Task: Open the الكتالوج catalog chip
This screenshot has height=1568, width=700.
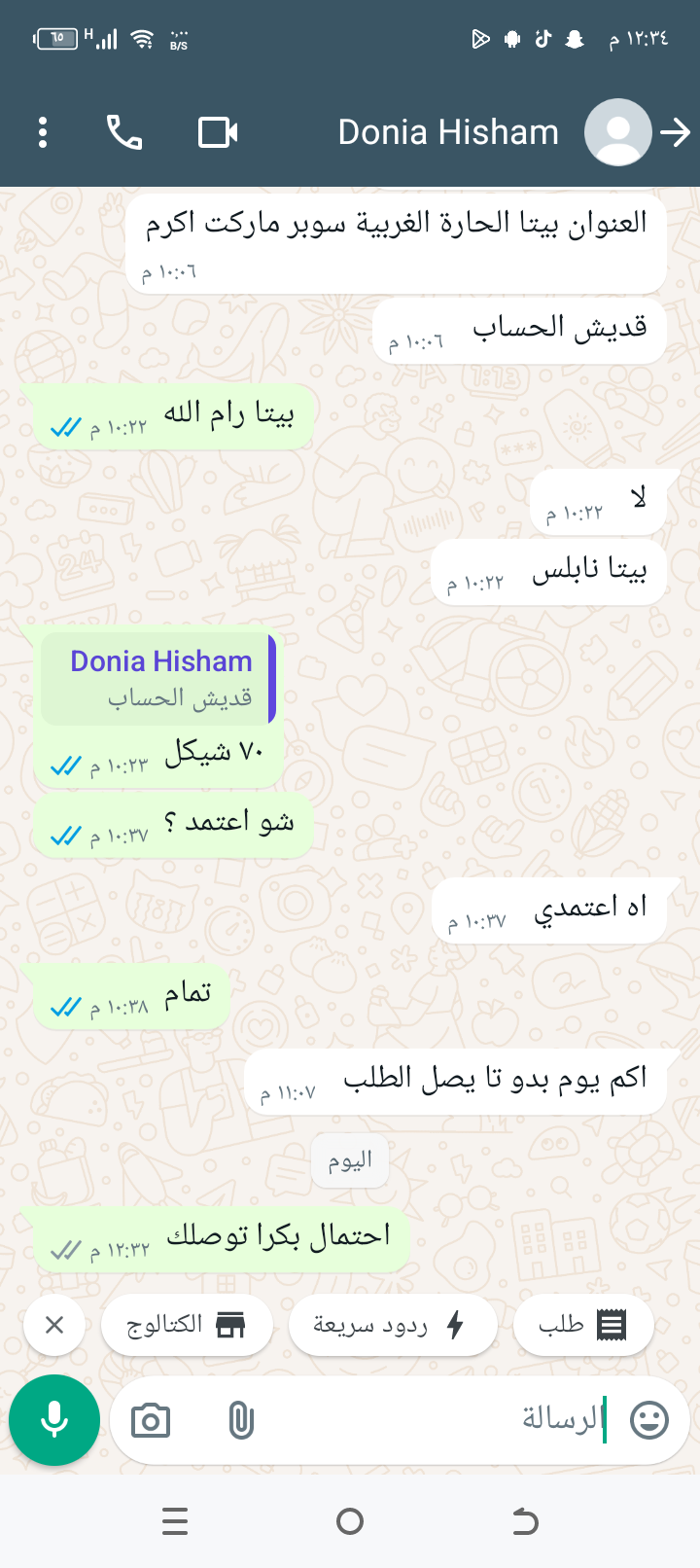Action: point(186,1325)
